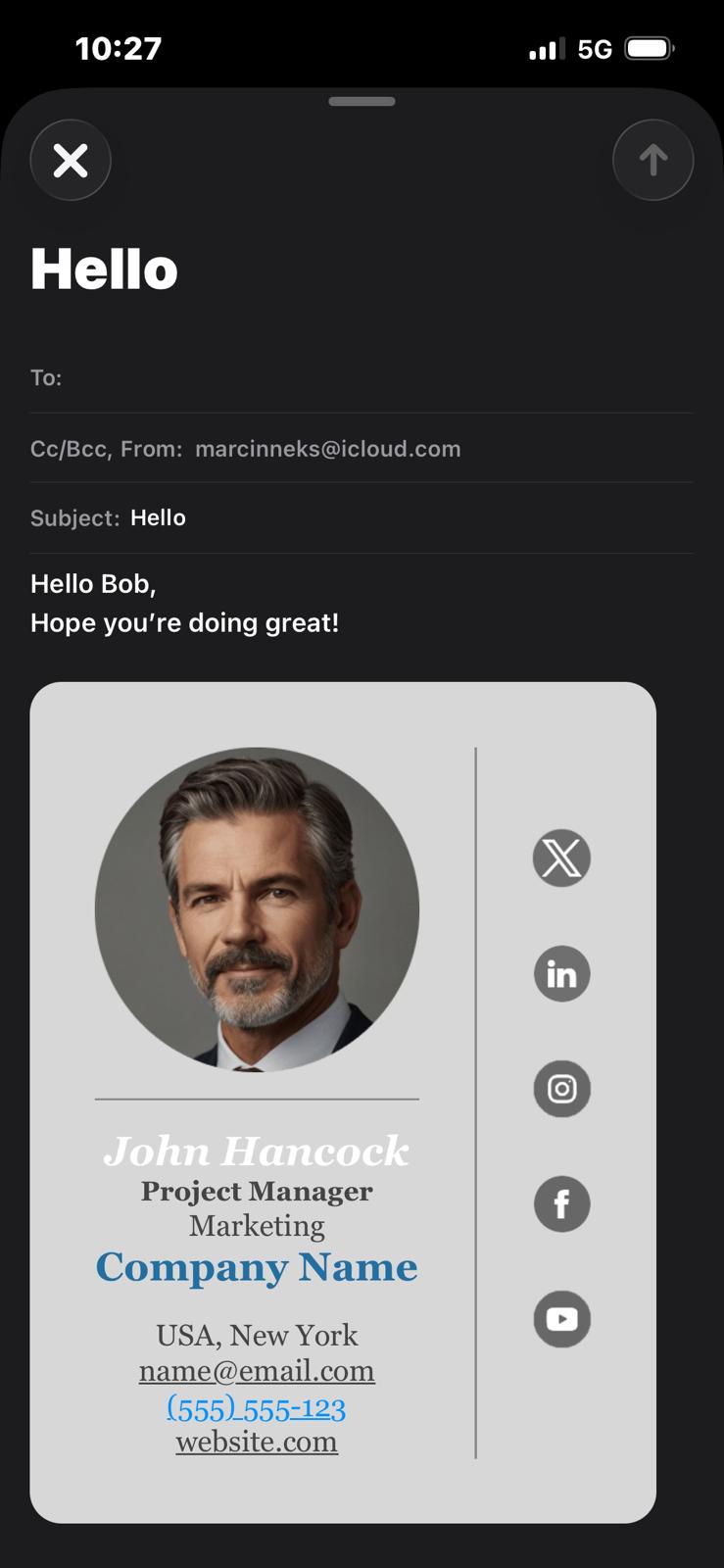Screen dimensions: 724x1568
Task: Open the Facebook icon in signature
Action: [561, 1203]
